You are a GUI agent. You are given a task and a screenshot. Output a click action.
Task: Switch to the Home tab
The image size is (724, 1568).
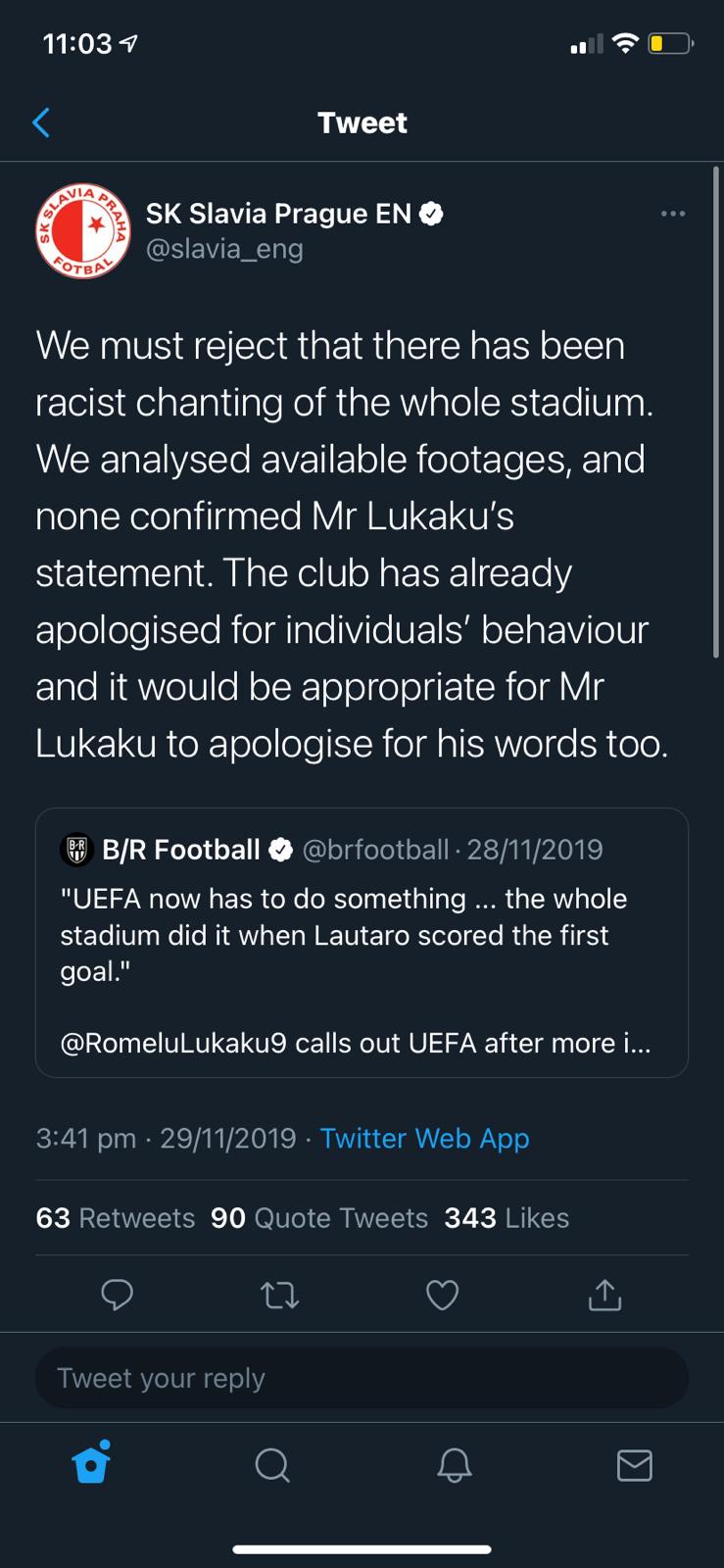pos(91,1463)
